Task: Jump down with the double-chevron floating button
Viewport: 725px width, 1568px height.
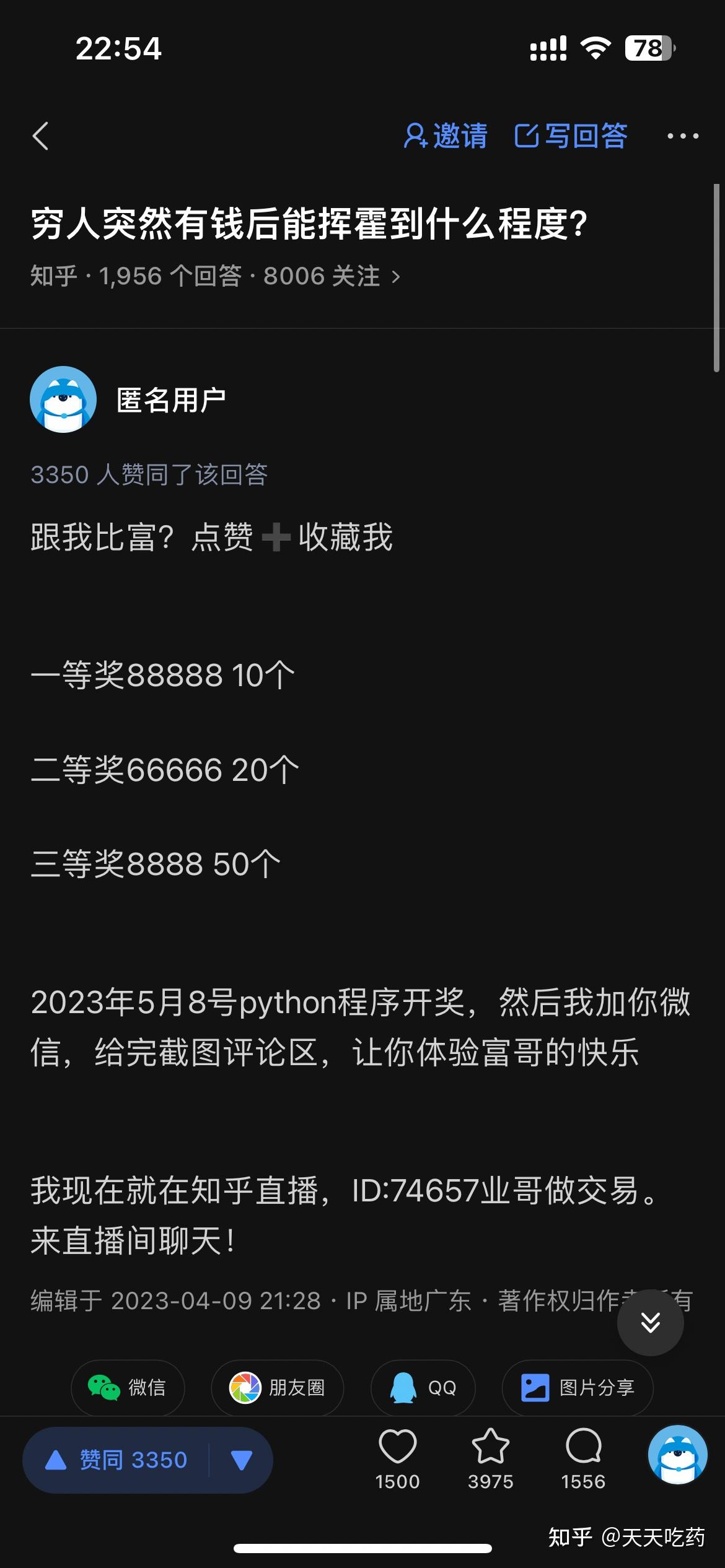Action: pos(650,1323)
